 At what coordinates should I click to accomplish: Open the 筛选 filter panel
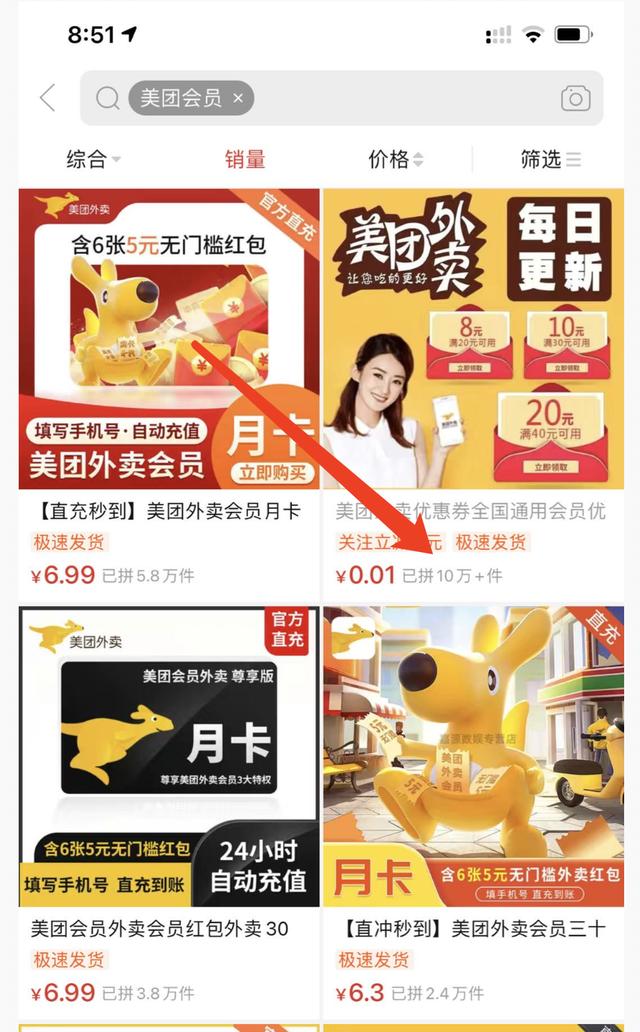tap(550, 159)
